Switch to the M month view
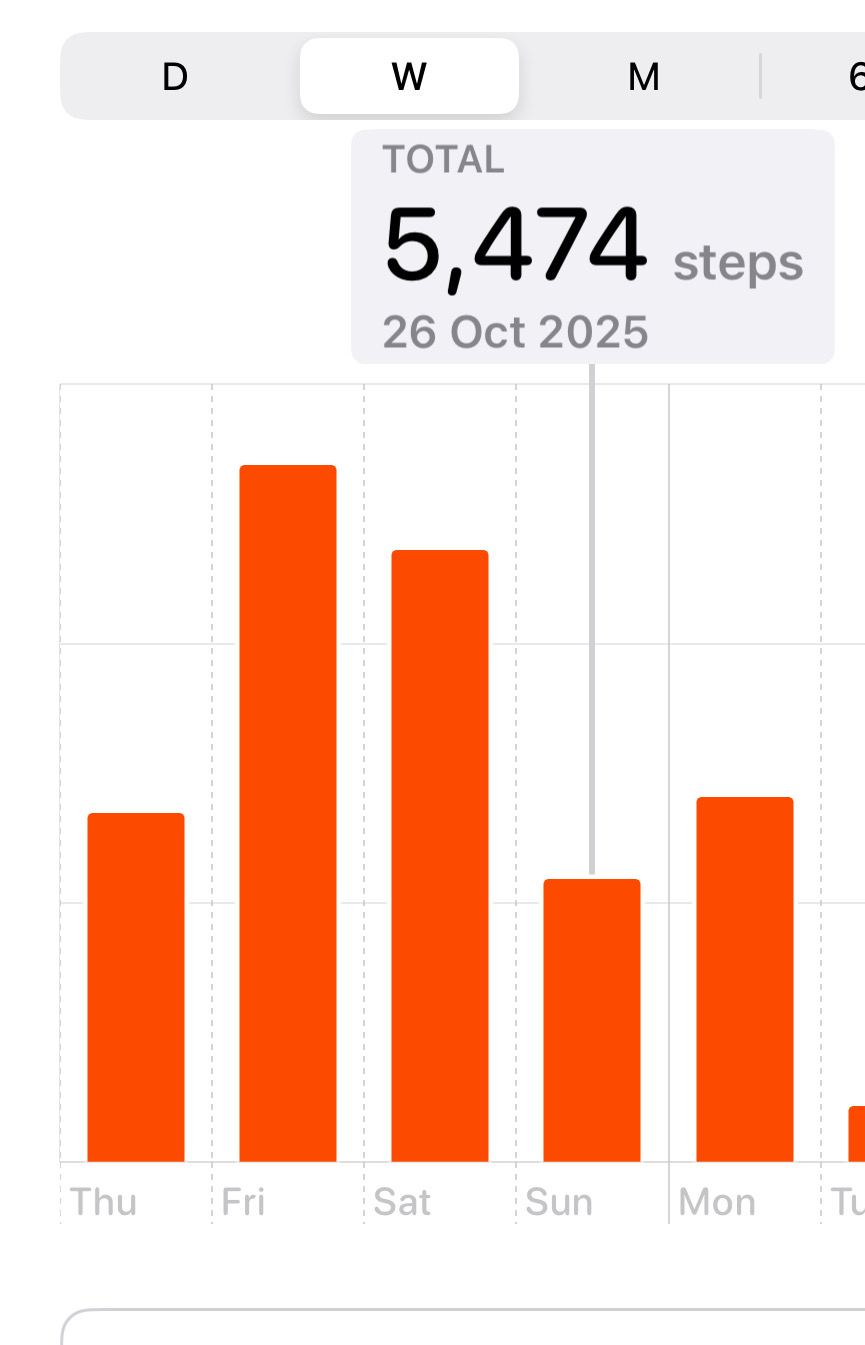 [643, 77]
